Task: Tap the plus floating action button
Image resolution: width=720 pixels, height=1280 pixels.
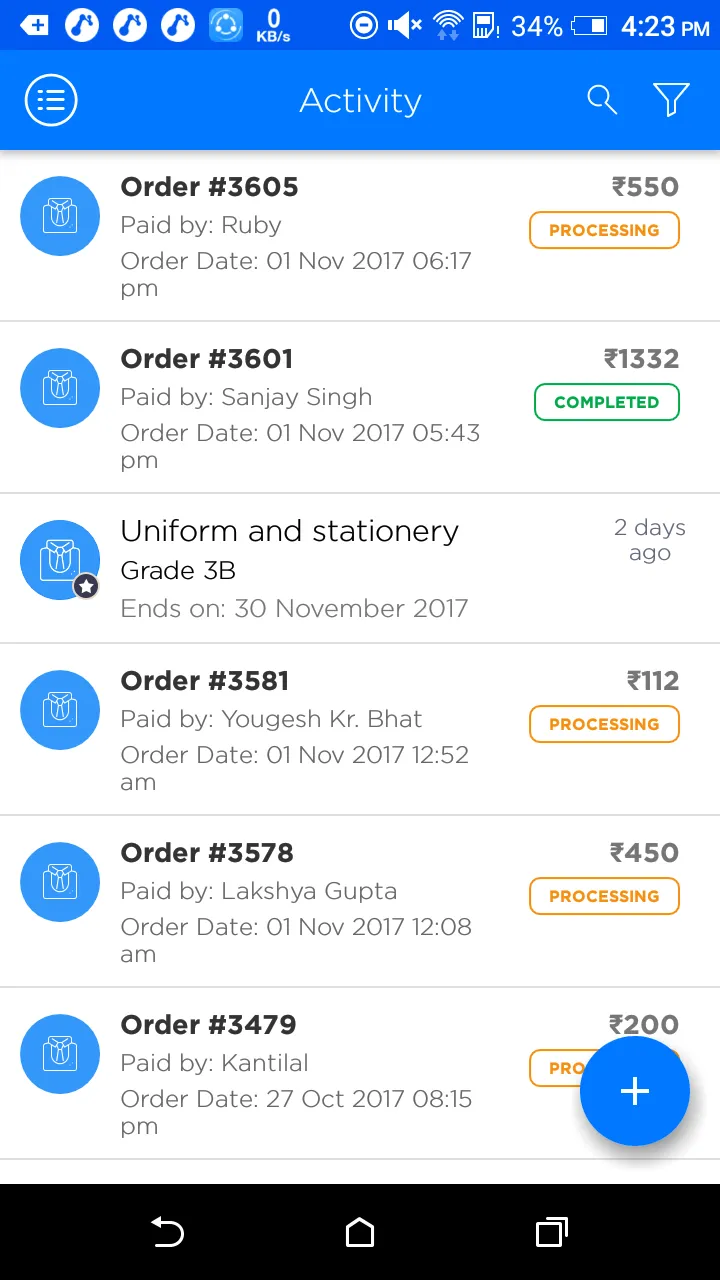Action: tap(635, 1091)
